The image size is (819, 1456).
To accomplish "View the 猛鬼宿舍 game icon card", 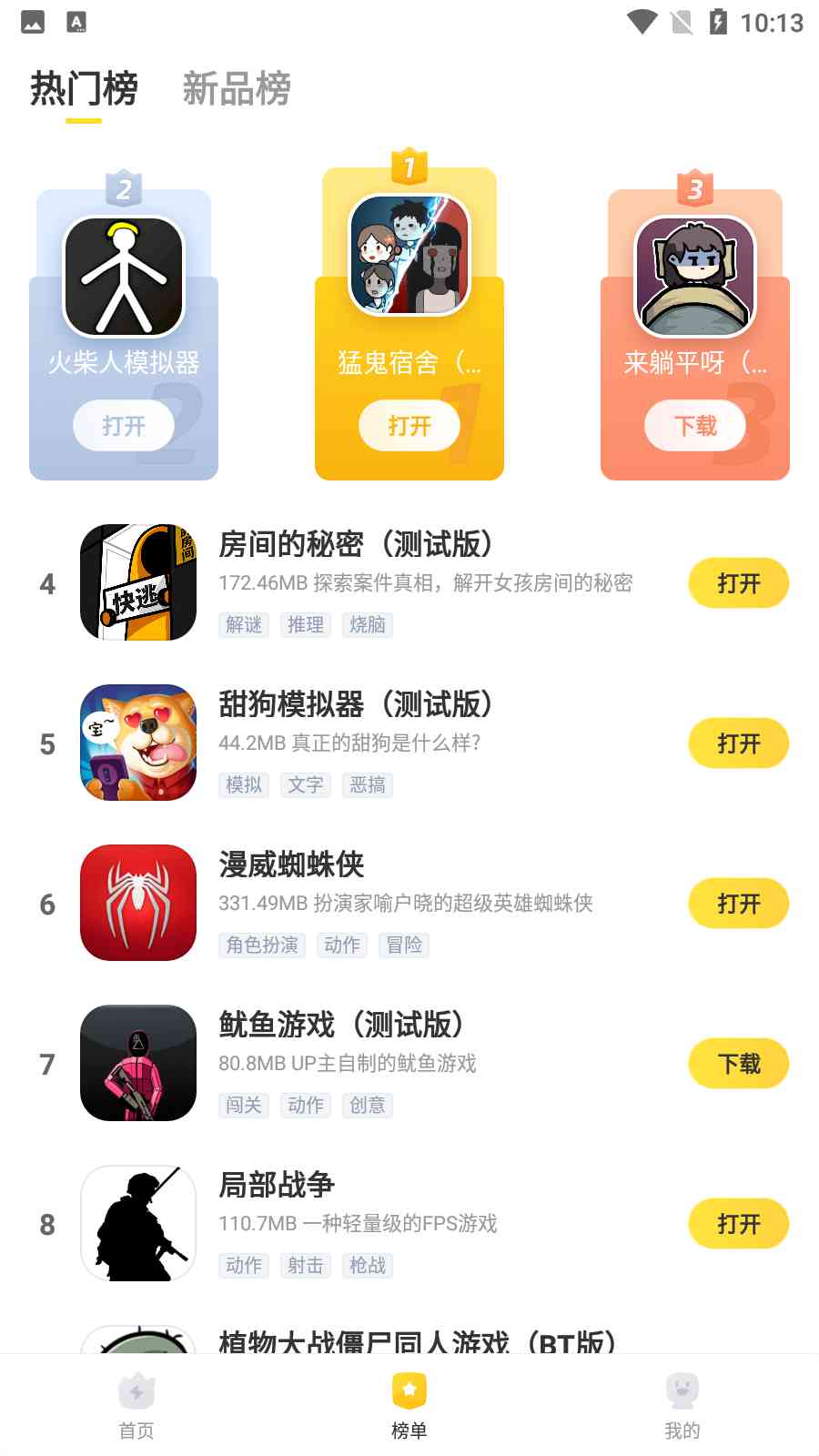I will [x=409, y=255].
